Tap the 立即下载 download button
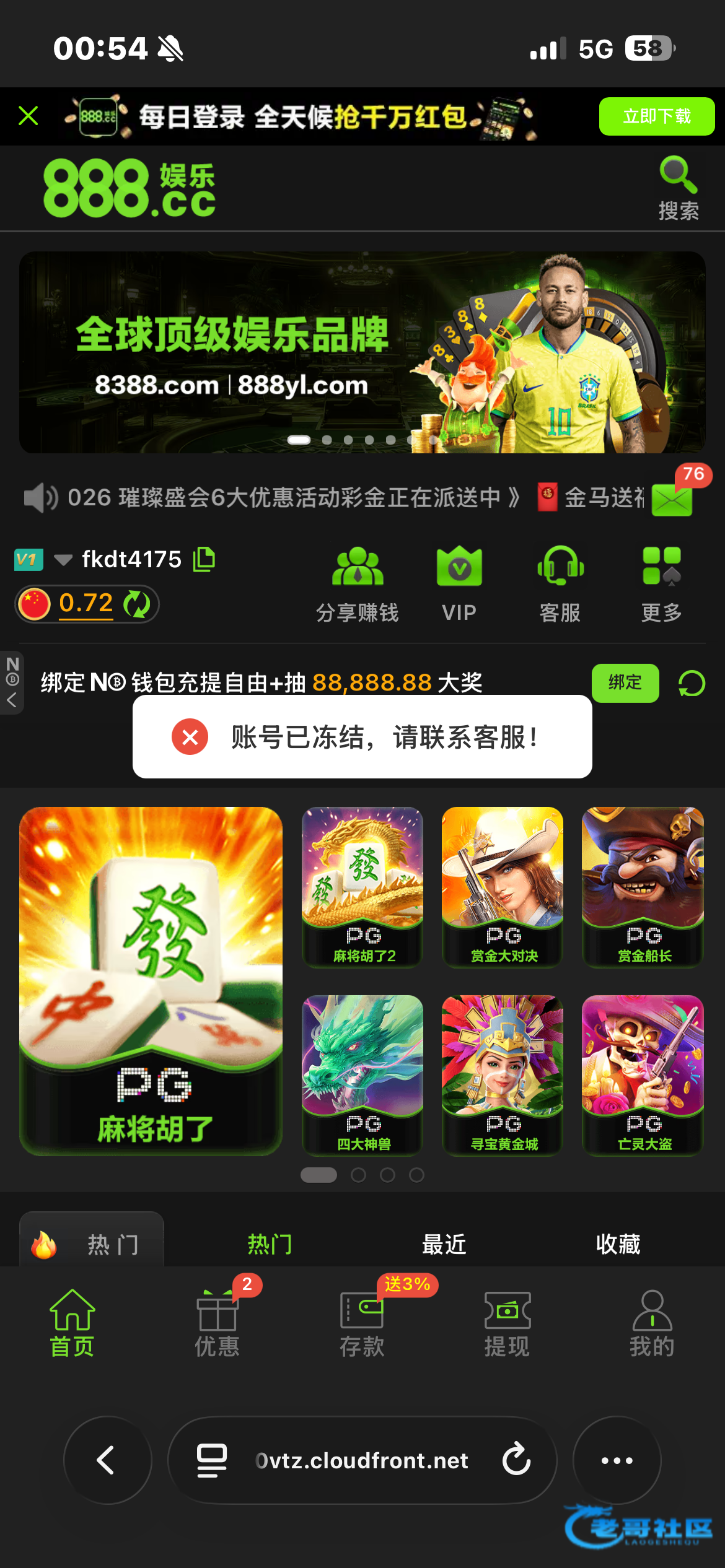This screenshot has height=1568, width=725. point(656,116)
